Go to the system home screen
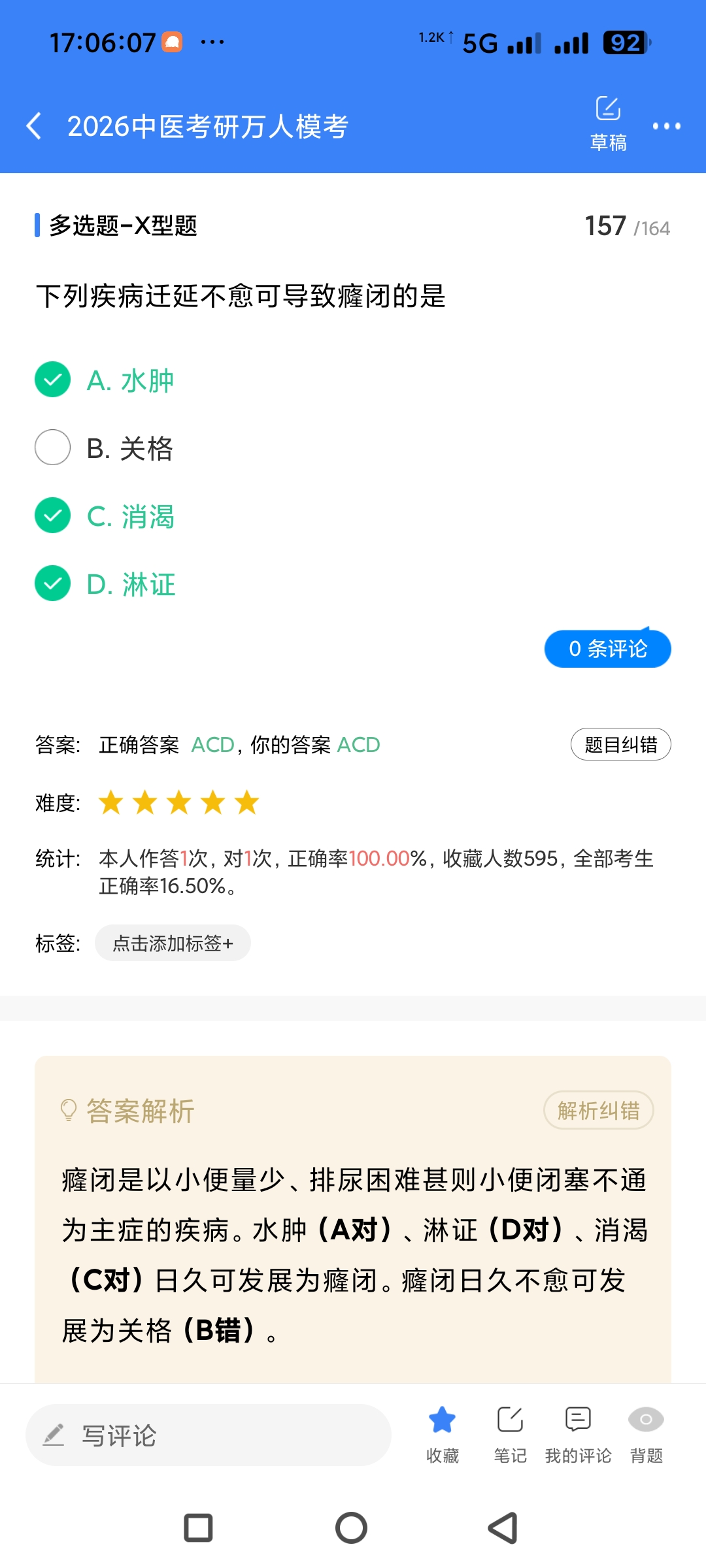The height and width of the screenshot is (1568, 706). click(352, 1528)
